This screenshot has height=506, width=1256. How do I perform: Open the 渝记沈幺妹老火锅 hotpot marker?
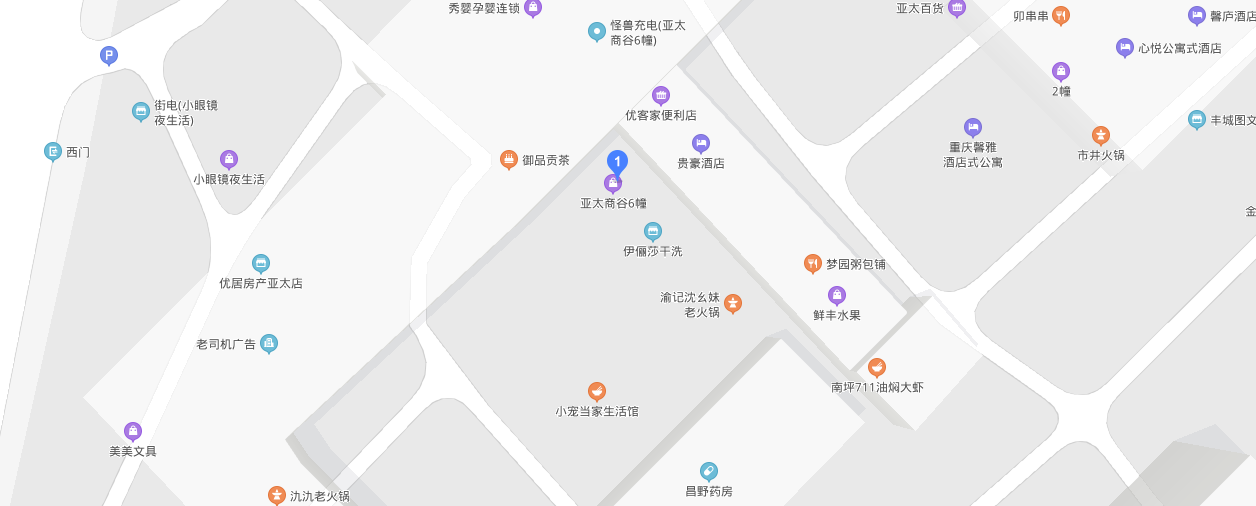[x=733, y=303]
